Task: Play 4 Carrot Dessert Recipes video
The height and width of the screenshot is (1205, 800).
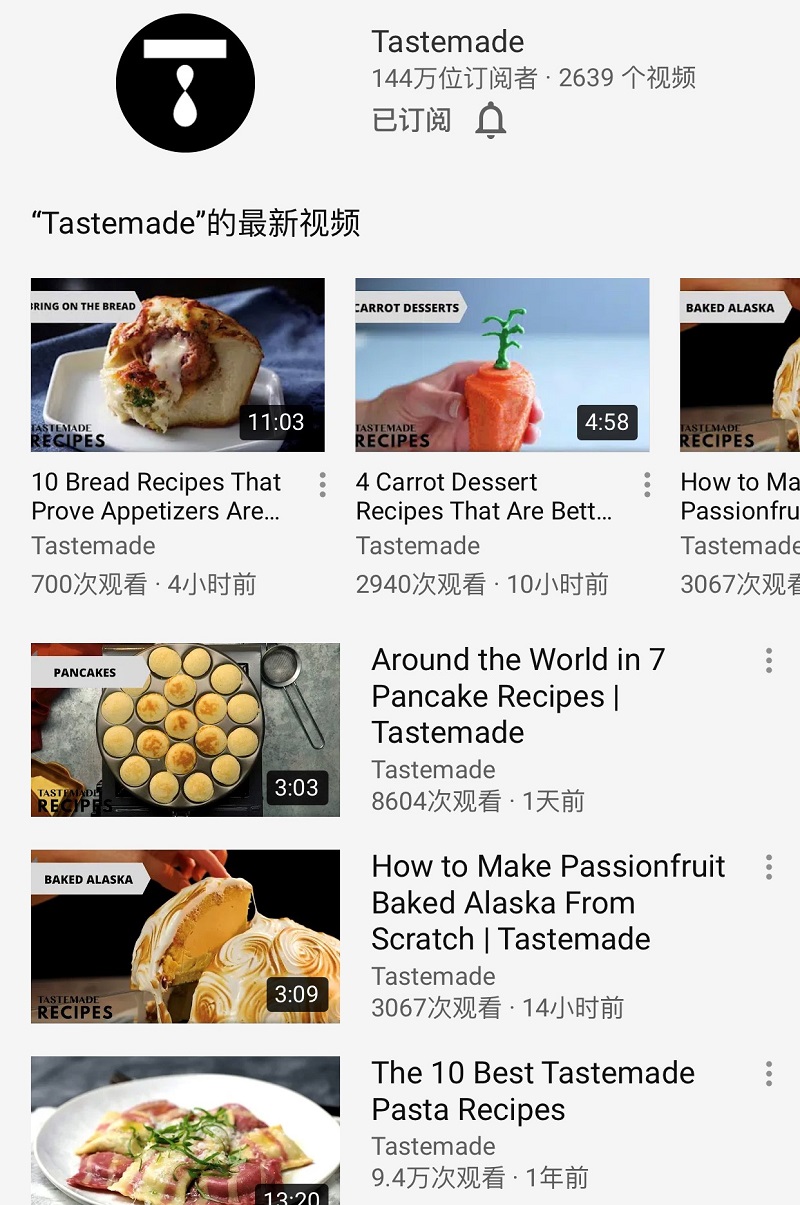Action: (502, 365)
